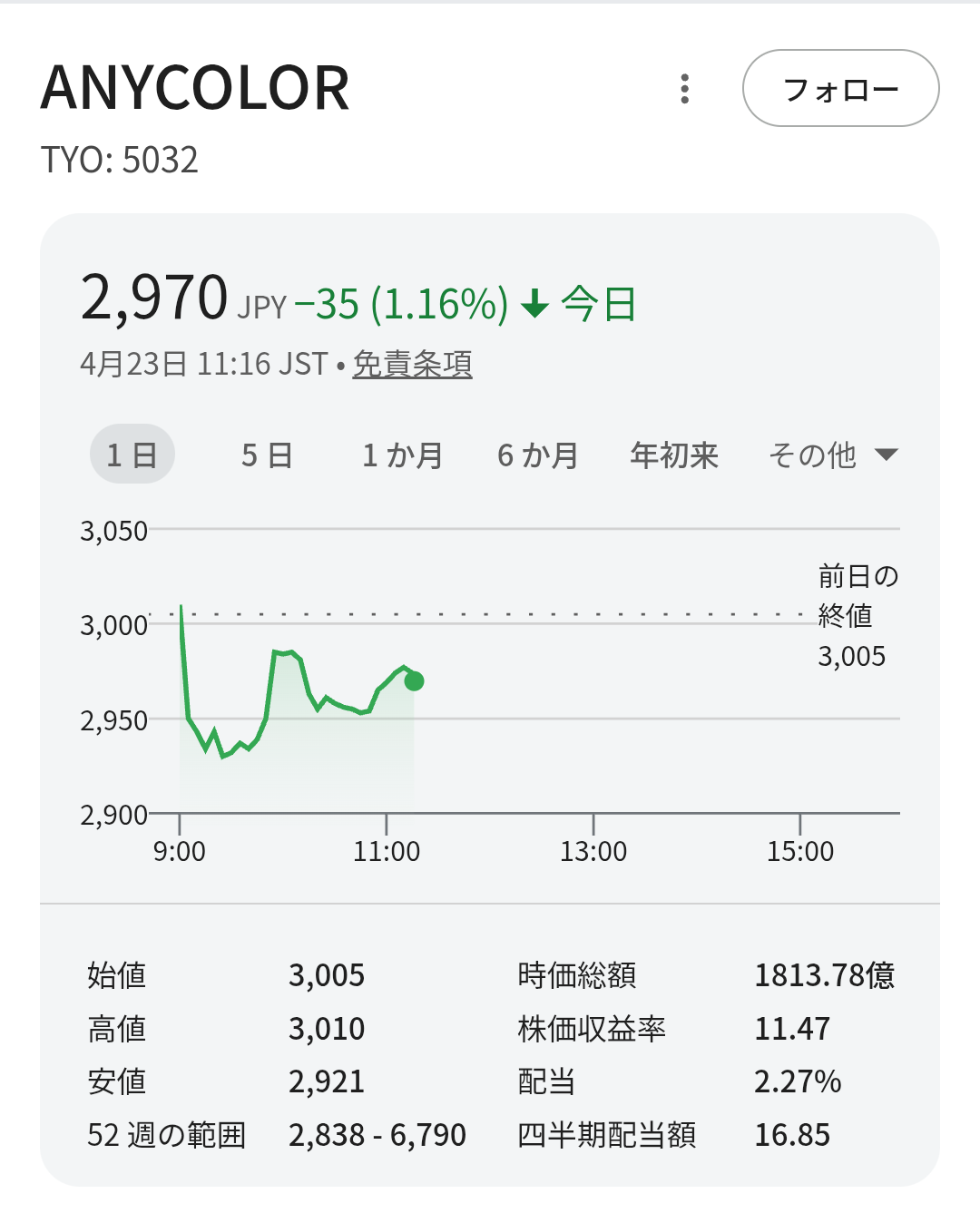Switch to the 6か月 chart view
The image size is (980, 1213).
pos(537,455)
